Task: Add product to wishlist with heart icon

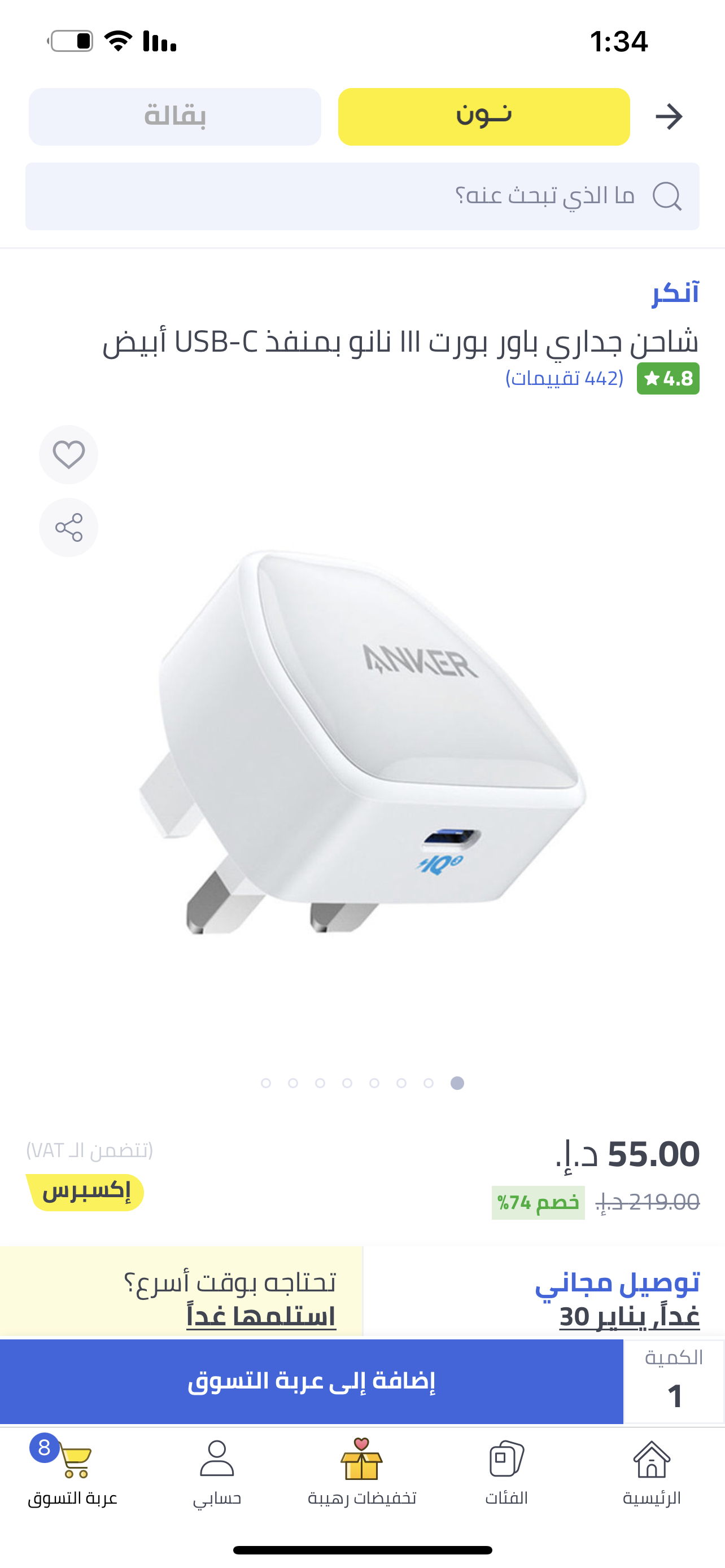Action: (69, 454)
